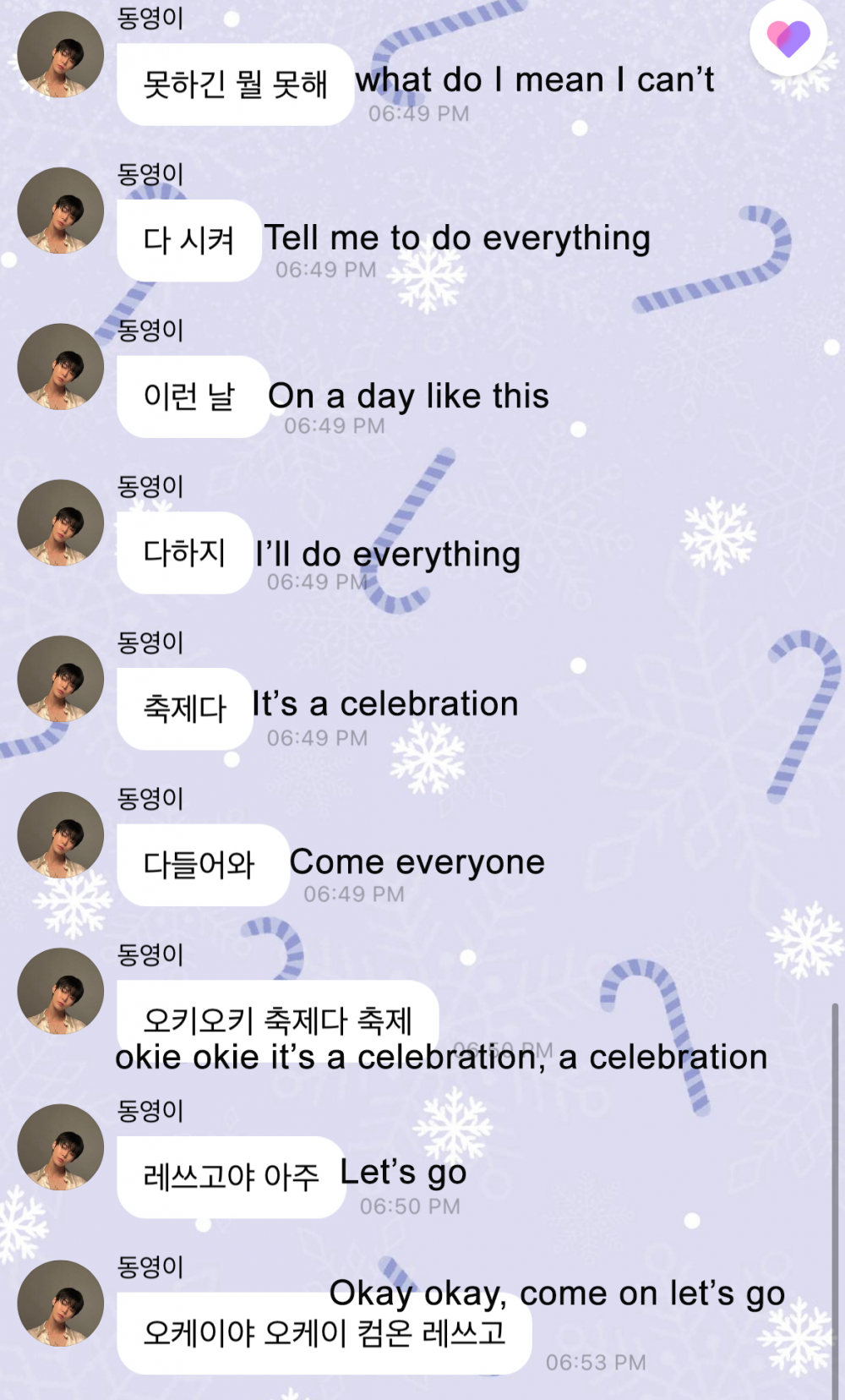The image size is (845, 1400).
Task: Open profile picture beside the 다 시켜 message
Action: click(x=61, y=211)
